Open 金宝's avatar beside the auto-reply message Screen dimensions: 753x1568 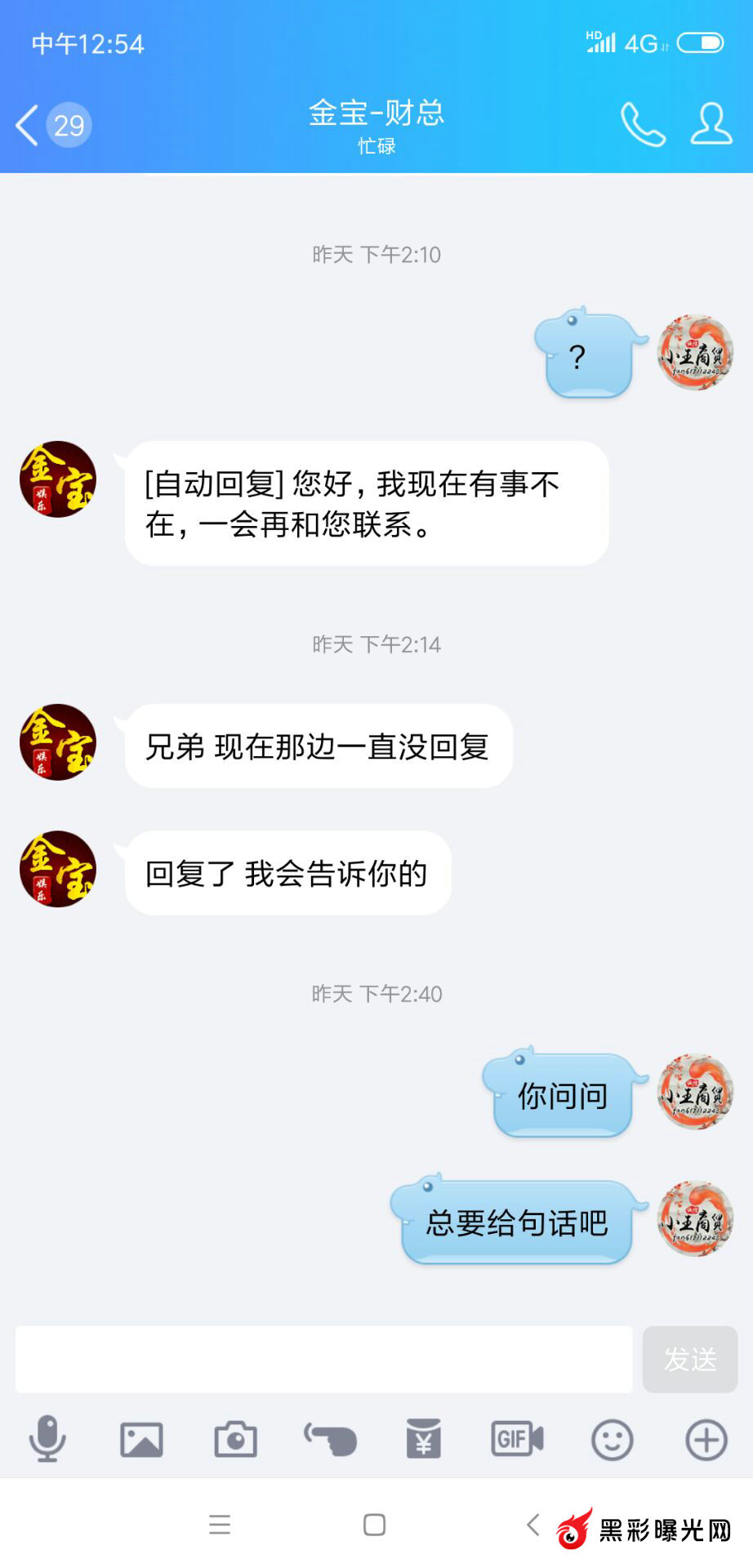coord(58,479)
